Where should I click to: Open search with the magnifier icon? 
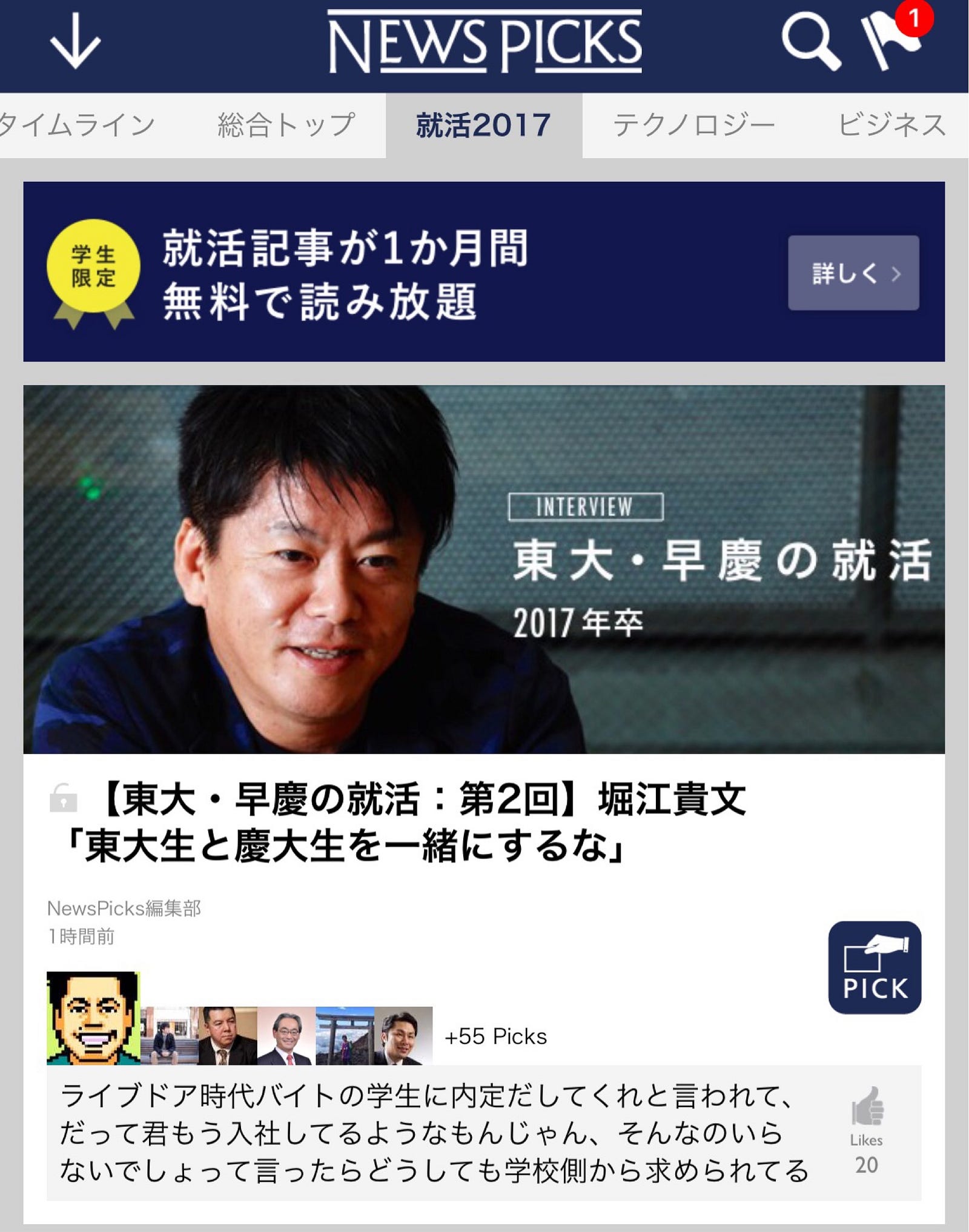810,42
